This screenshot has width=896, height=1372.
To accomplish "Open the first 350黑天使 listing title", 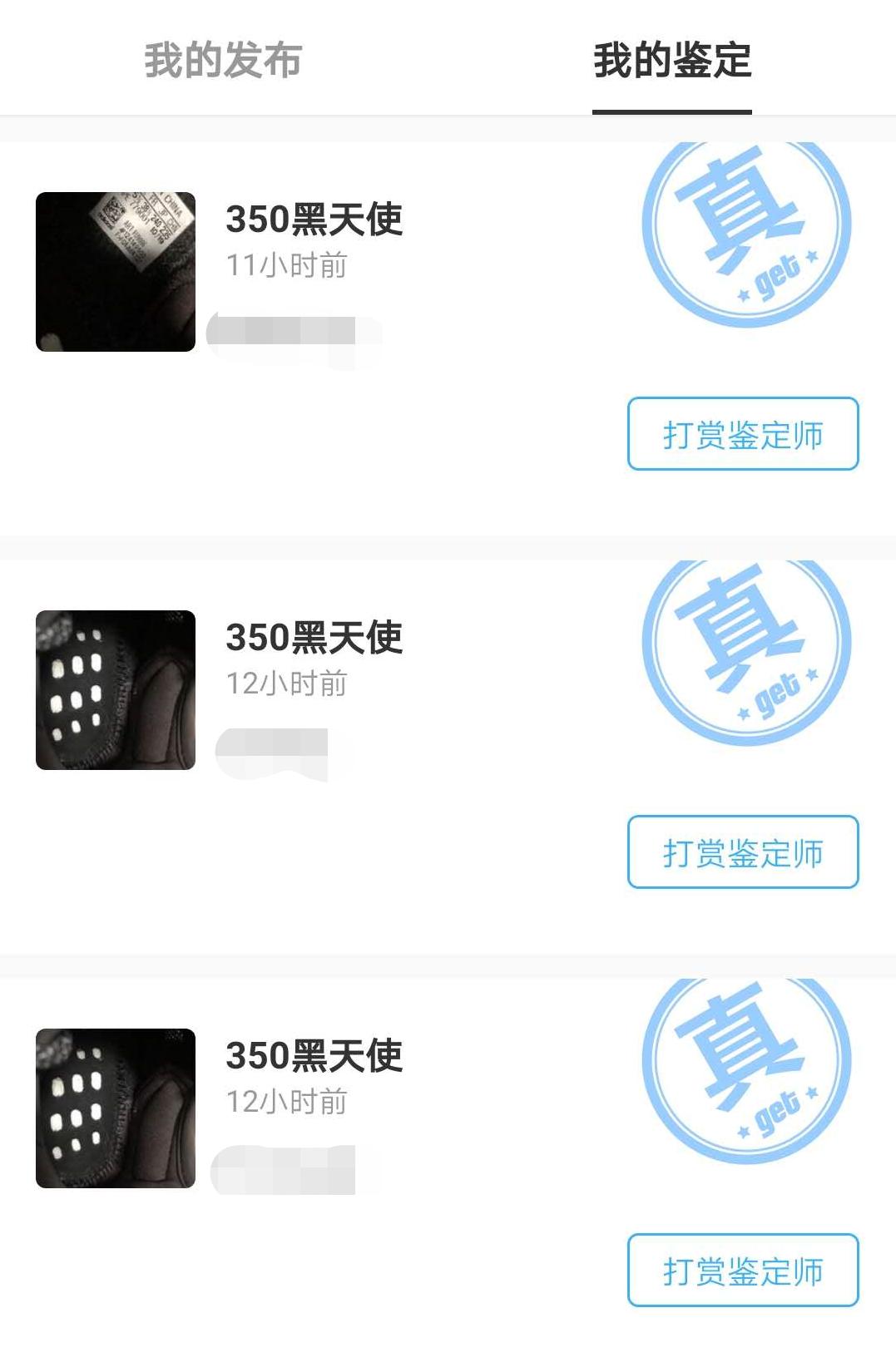I will click(314, 220).
